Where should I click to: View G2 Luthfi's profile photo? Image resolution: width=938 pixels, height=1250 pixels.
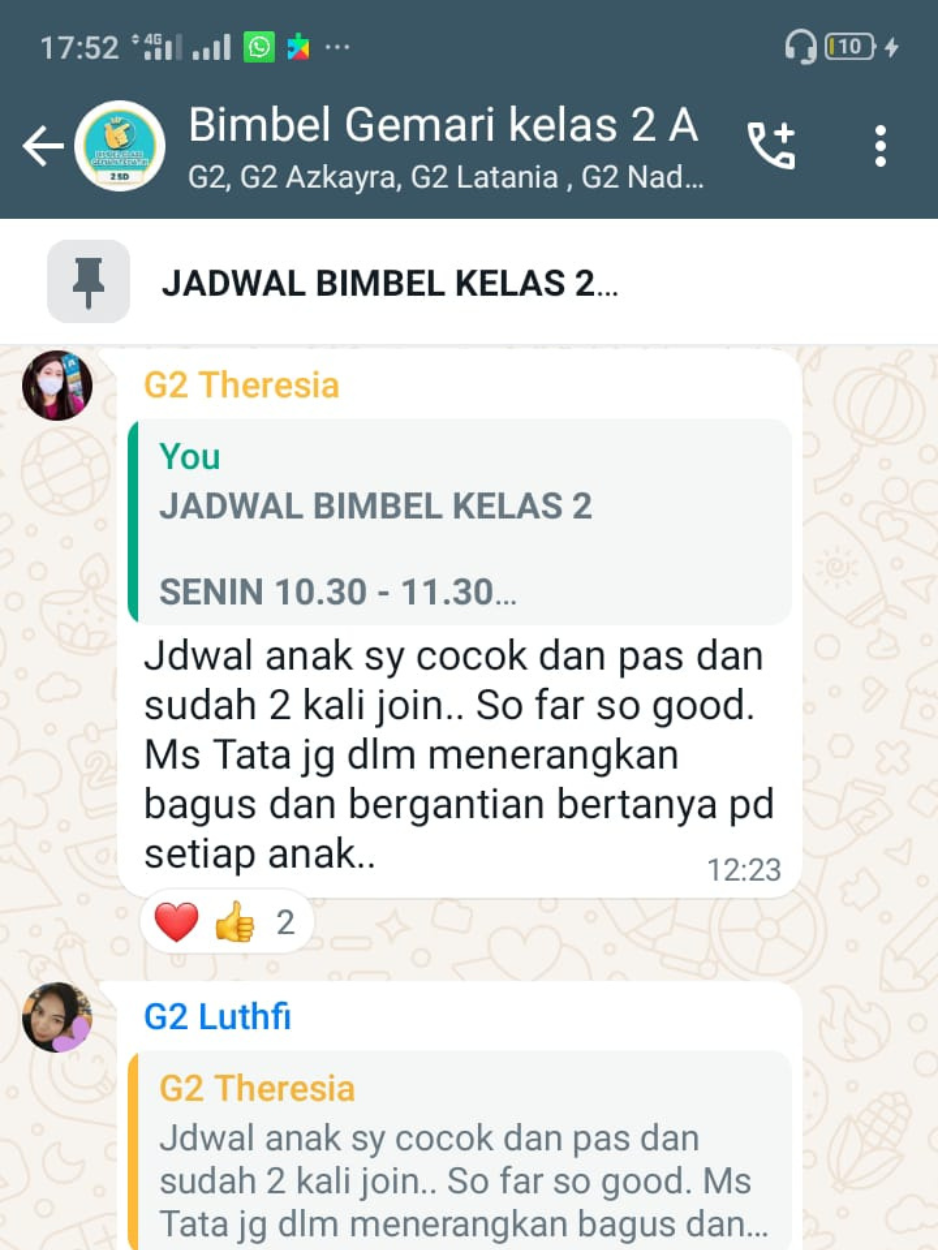coord(57,1017)
